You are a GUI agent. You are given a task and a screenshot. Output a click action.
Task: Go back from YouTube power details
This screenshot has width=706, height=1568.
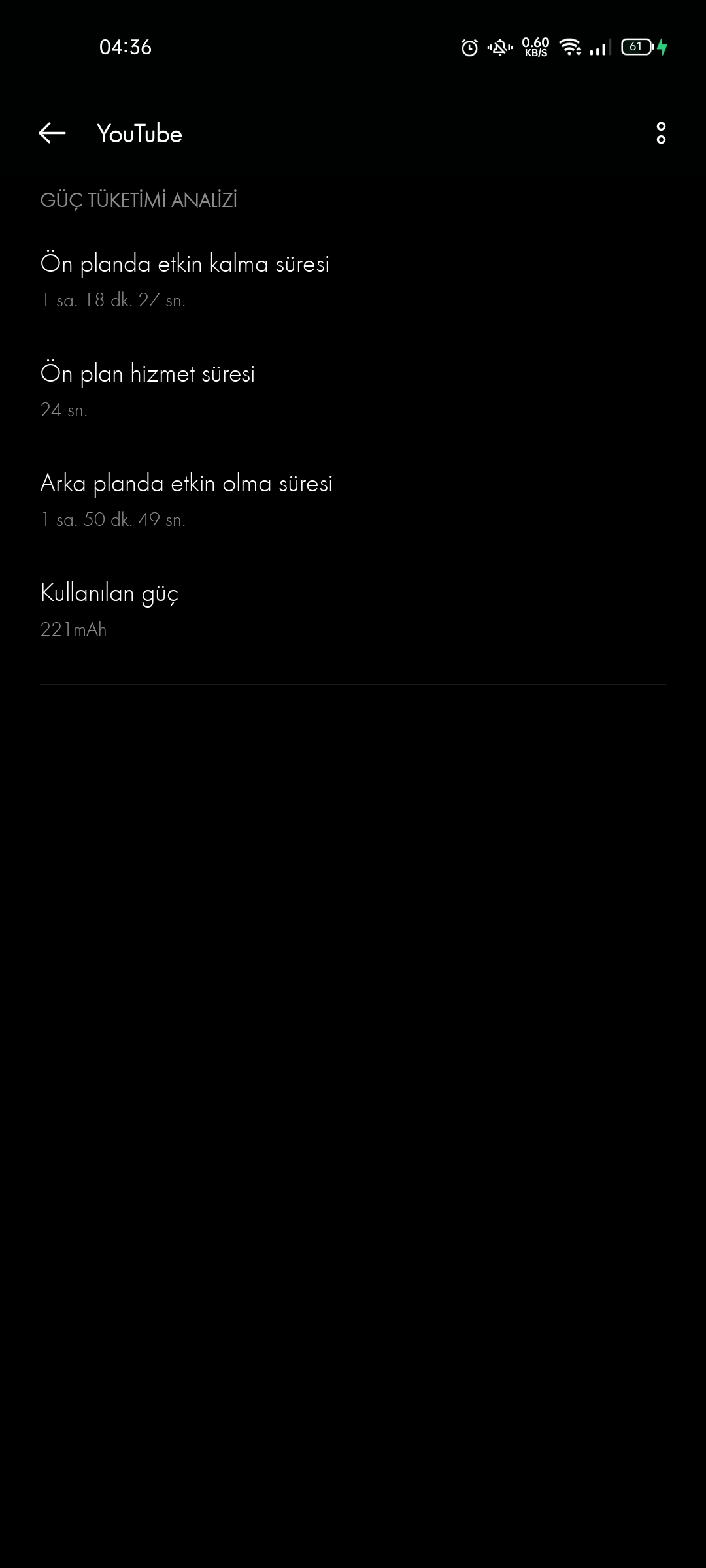[52, 133]
